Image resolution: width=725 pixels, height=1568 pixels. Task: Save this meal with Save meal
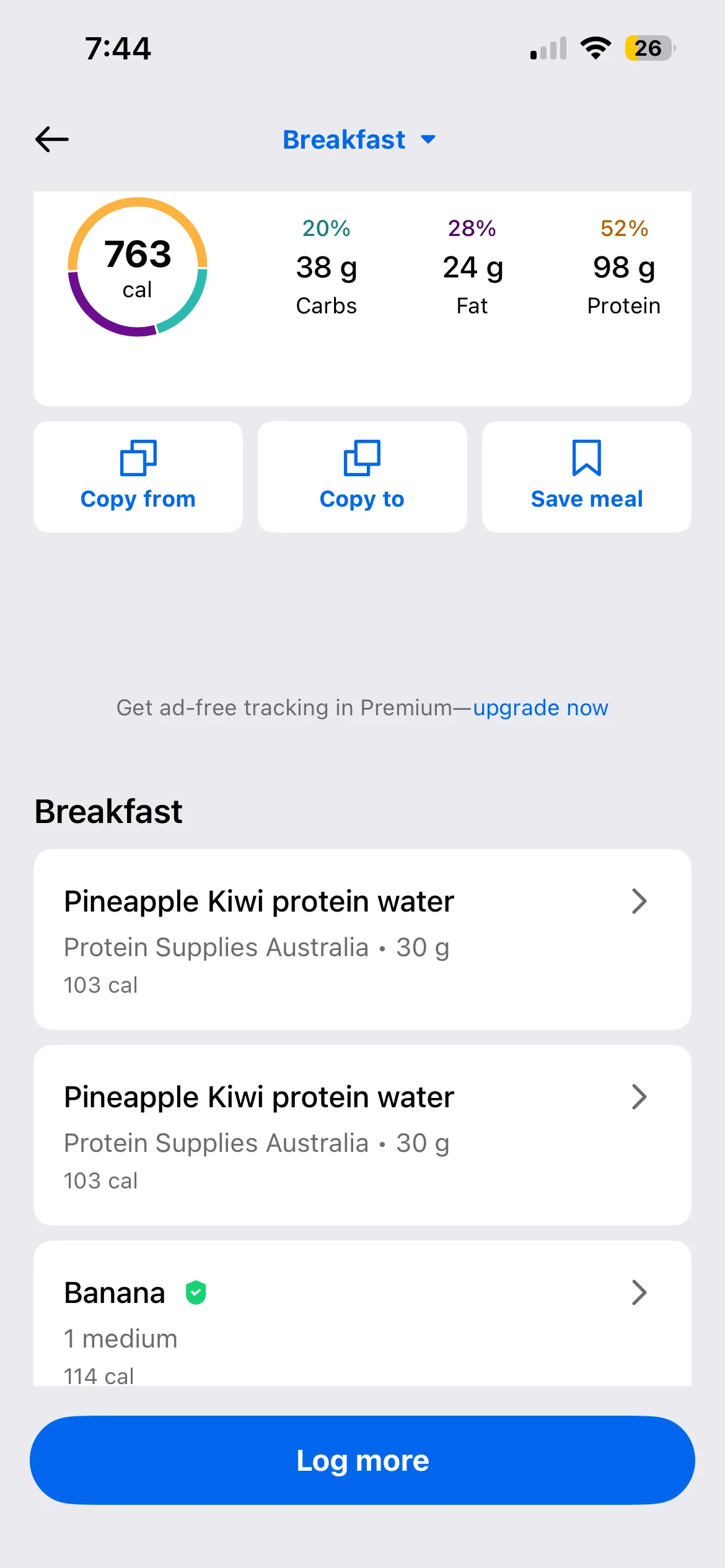(586, 477)
